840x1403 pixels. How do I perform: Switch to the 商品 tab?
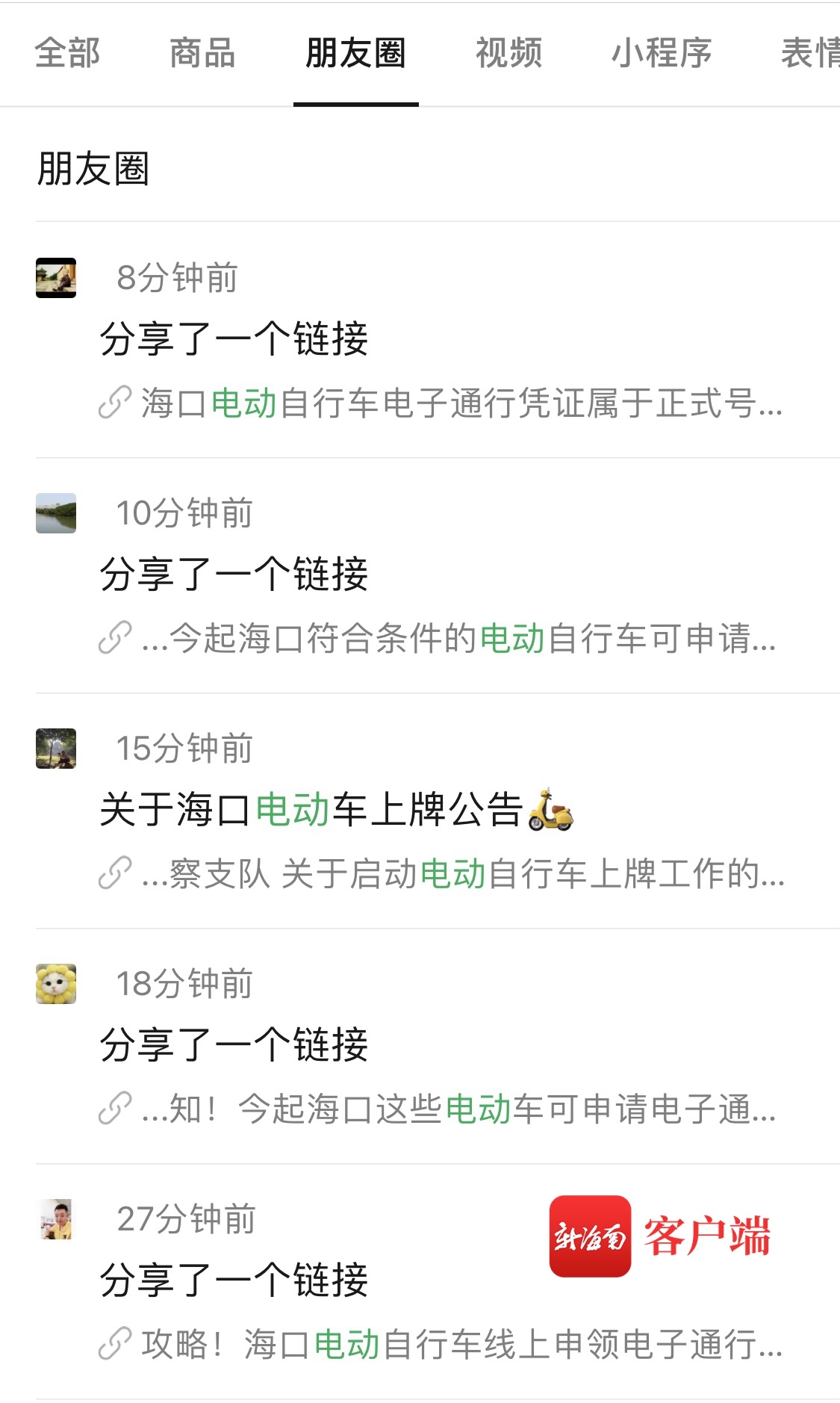tap(202, 54)
